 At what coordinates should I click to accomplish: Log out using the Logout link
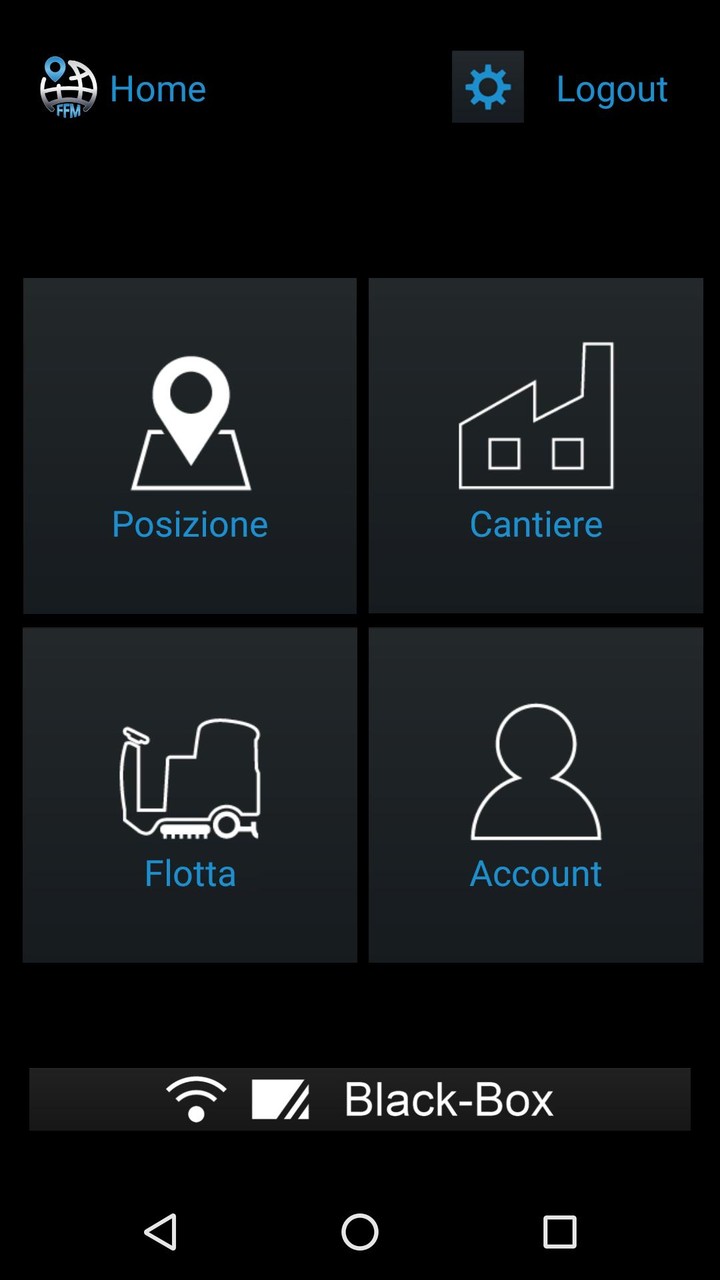click(x=612, y=89)
